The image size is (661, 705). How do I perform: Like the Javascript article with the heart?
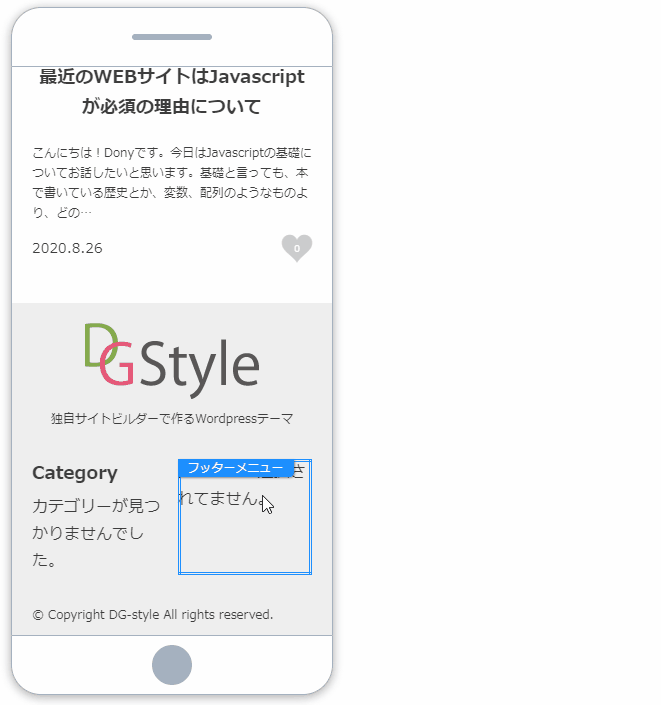click(x=297, y=247)
